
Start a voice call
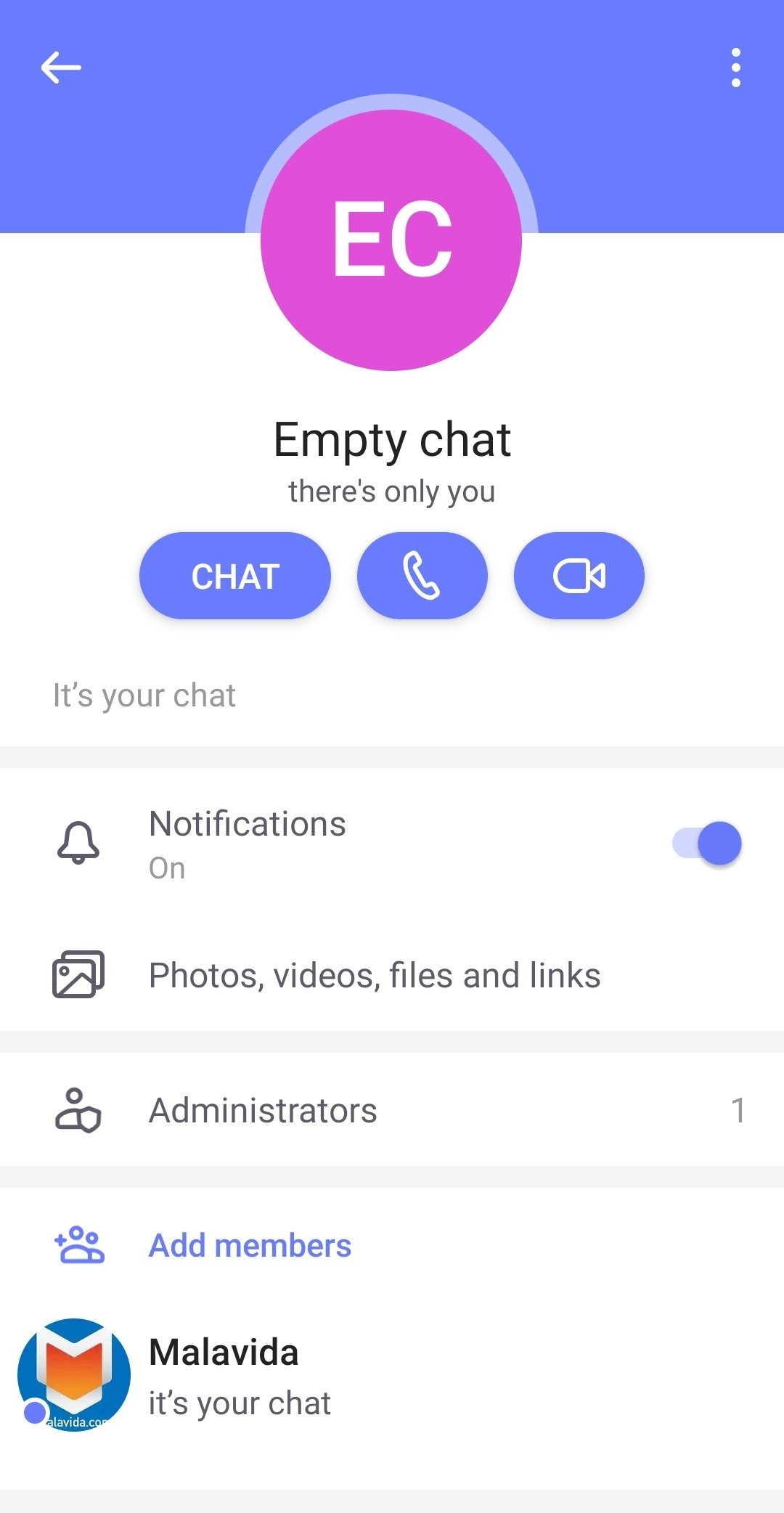[x=422, y=576]
